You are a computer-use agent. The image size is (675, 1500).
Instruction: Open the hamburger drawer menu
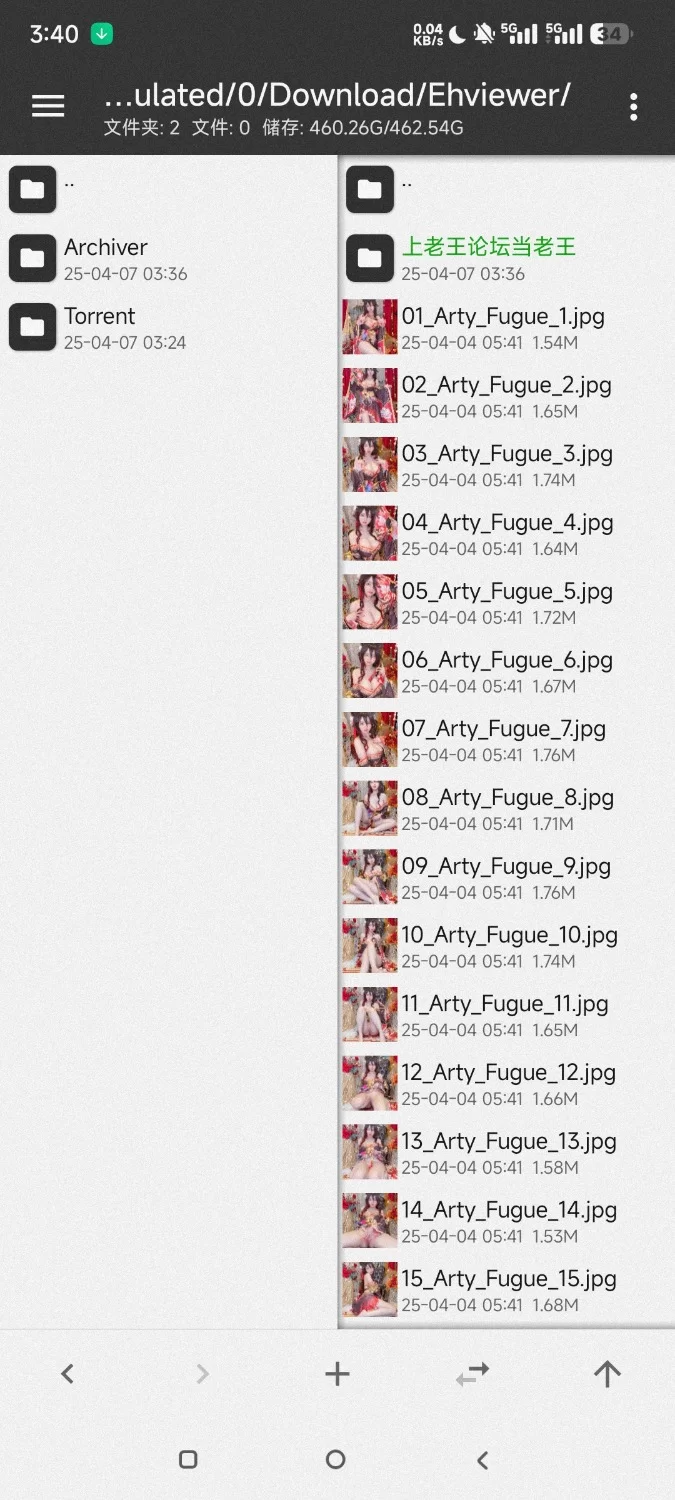tap(48, 106)
